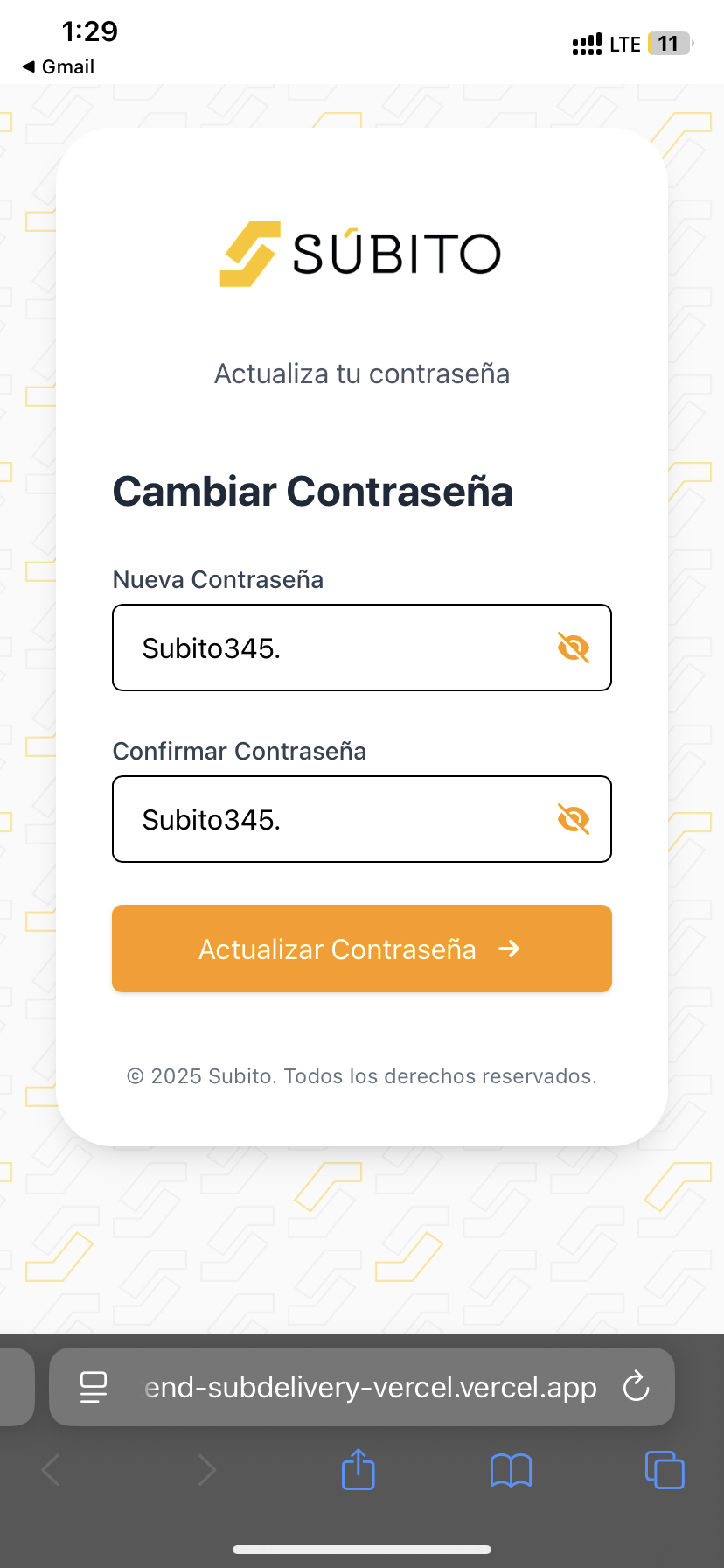This screenshot has width=724, height=1568.
Task: Toggle visibility of Confirmar Contraseña password
Action: [x=574, y=820]
